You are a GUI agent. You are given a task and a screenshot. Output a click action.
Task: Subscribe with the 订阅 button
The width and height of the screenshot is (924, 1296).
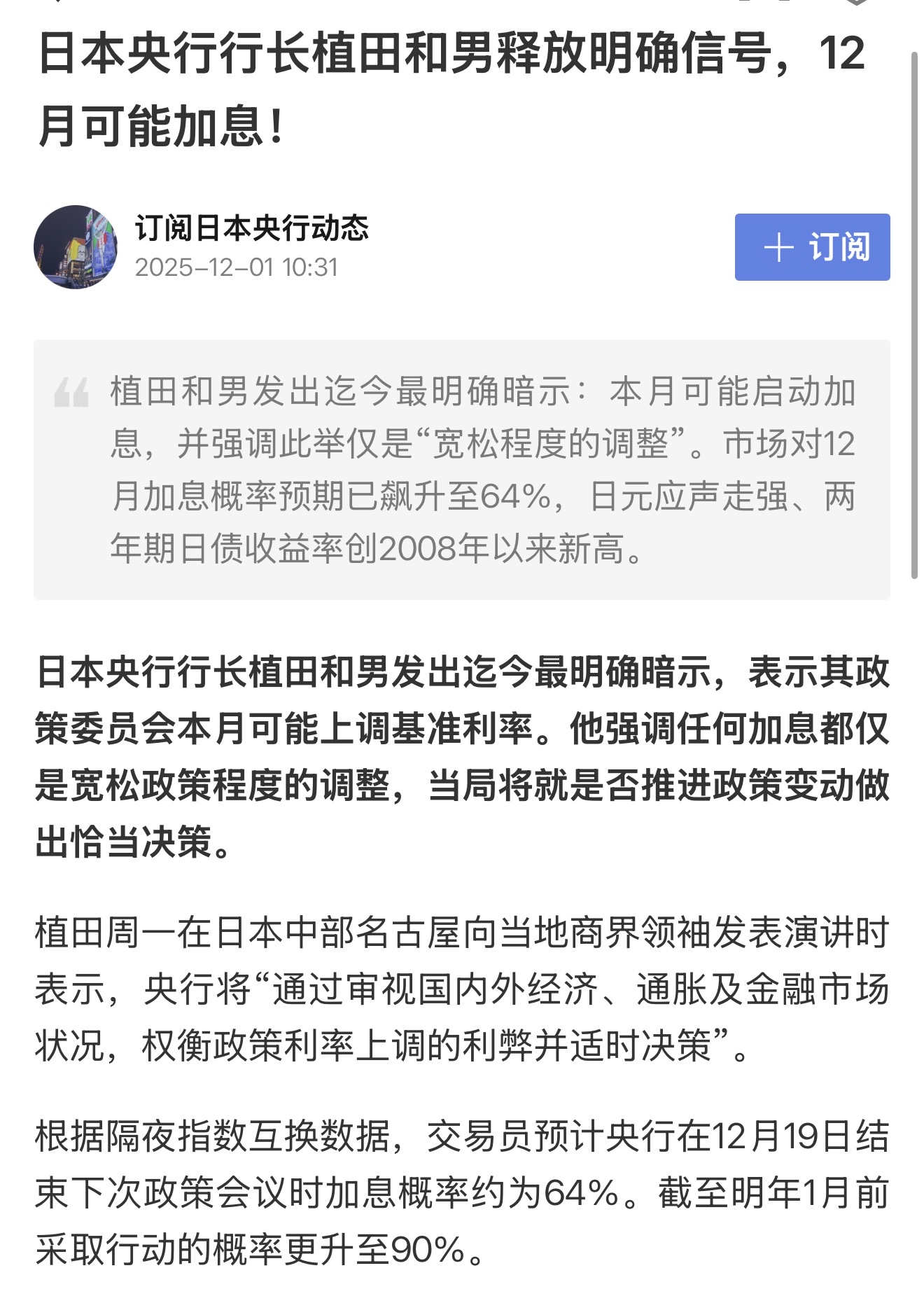pyautogui.click(x=811, y=247)
